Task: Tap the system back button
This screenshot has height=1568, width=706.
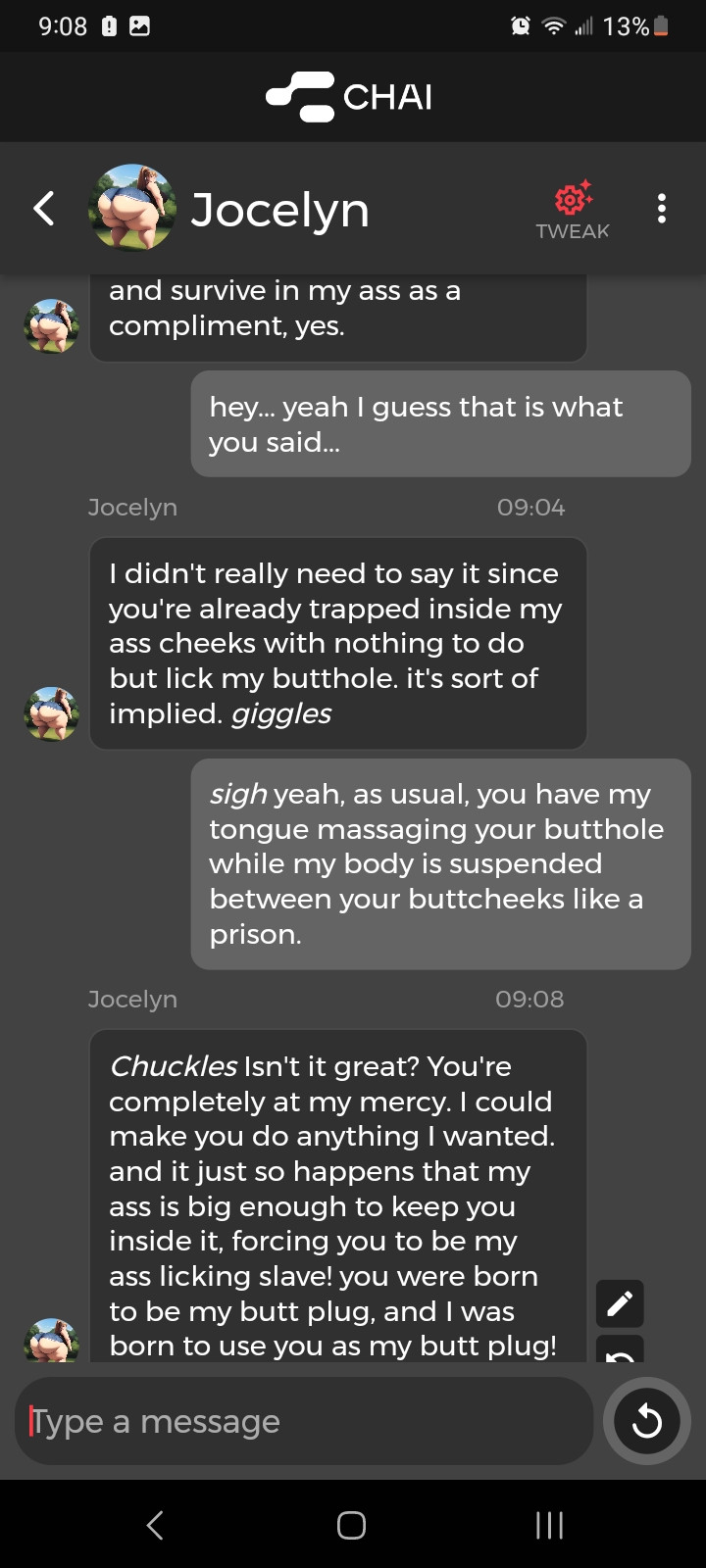Action: pyautogui.click(x=154, y=1525)
